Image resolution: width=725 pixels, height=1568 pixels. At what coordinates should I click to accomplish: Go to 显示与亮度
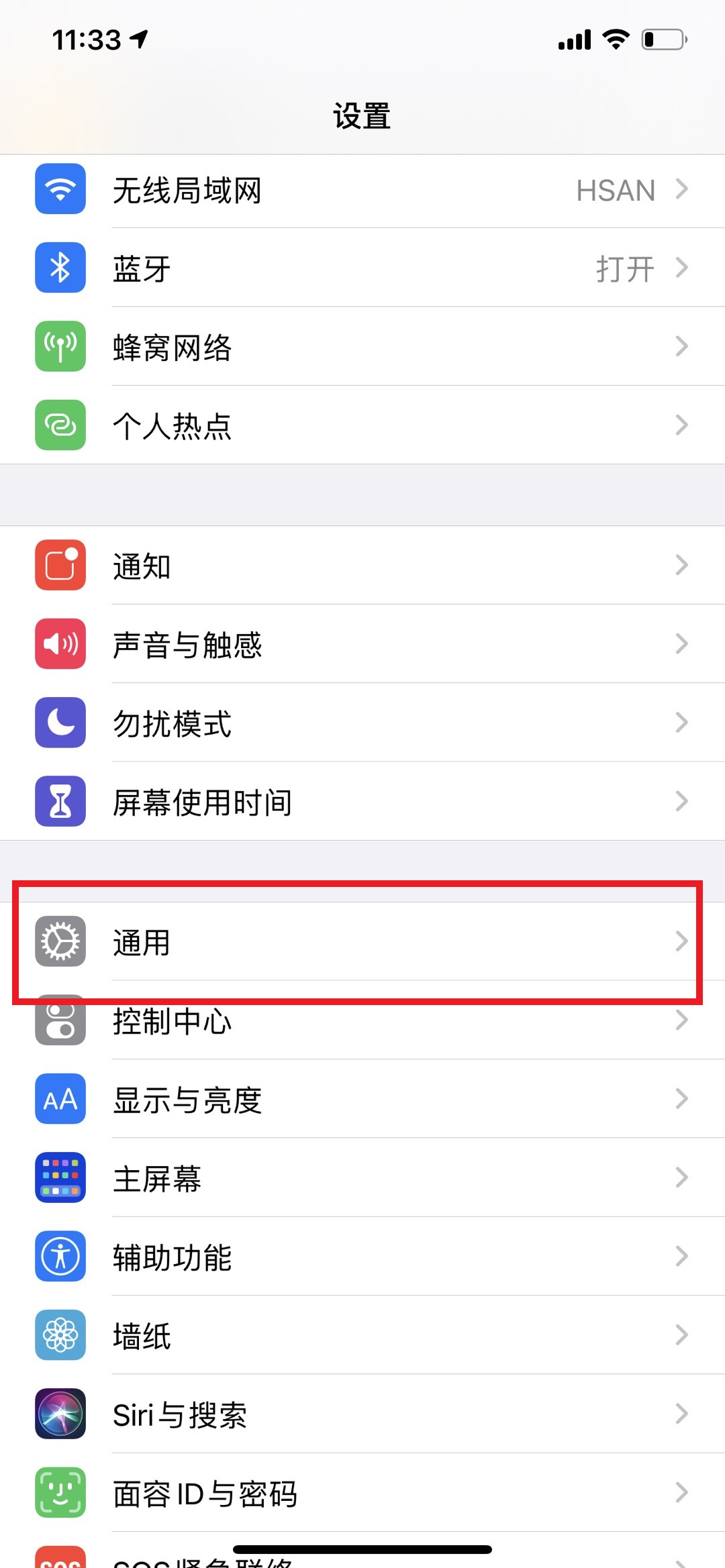(362, 1099)
